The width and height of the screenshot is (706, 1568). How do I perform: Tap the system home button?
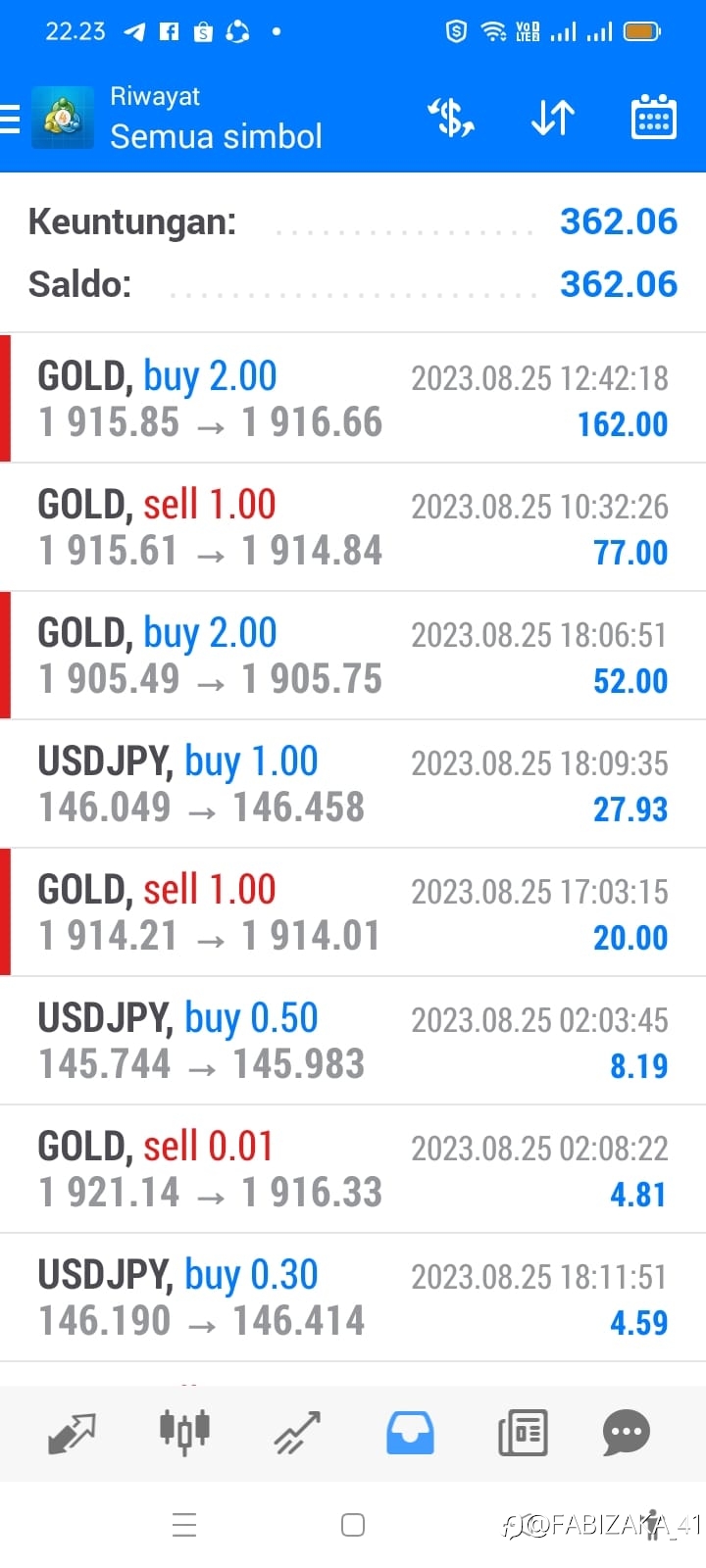[353, 1525]
